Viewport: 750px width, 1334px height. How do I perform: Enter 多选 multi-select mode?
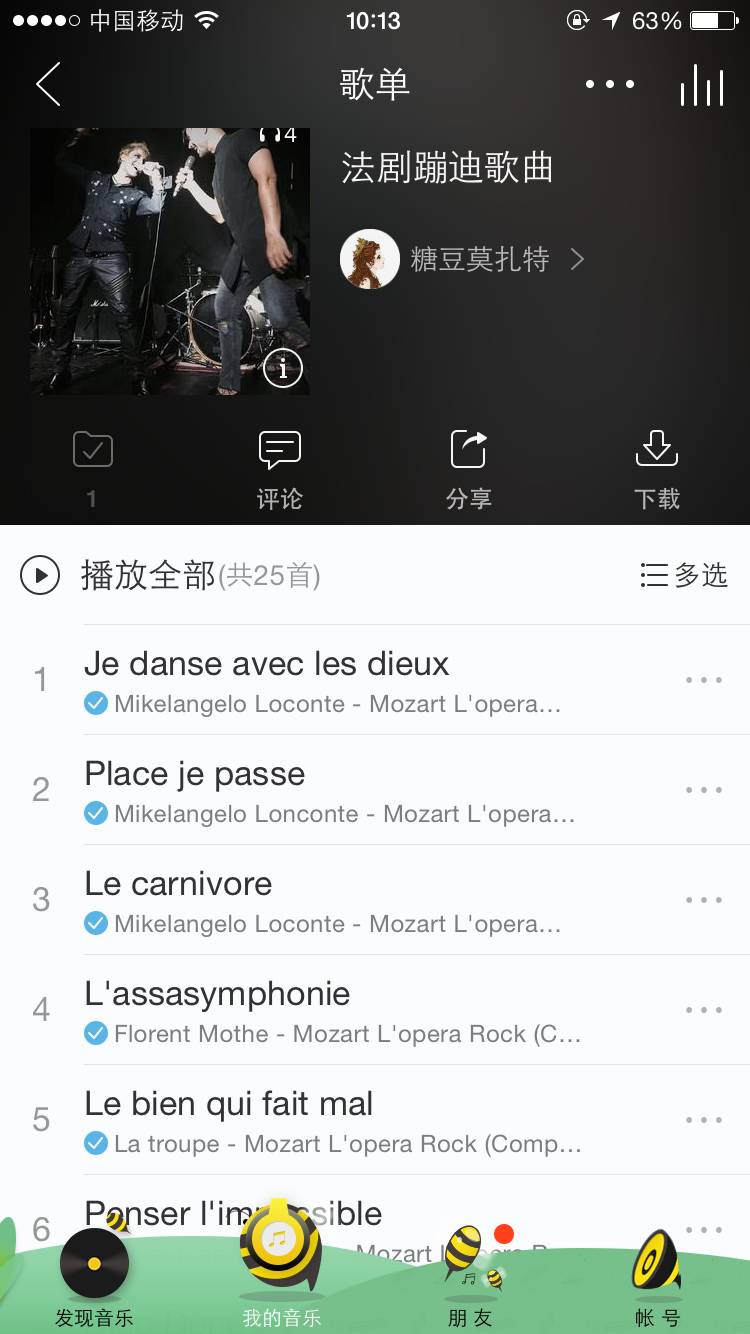[684, 575]
